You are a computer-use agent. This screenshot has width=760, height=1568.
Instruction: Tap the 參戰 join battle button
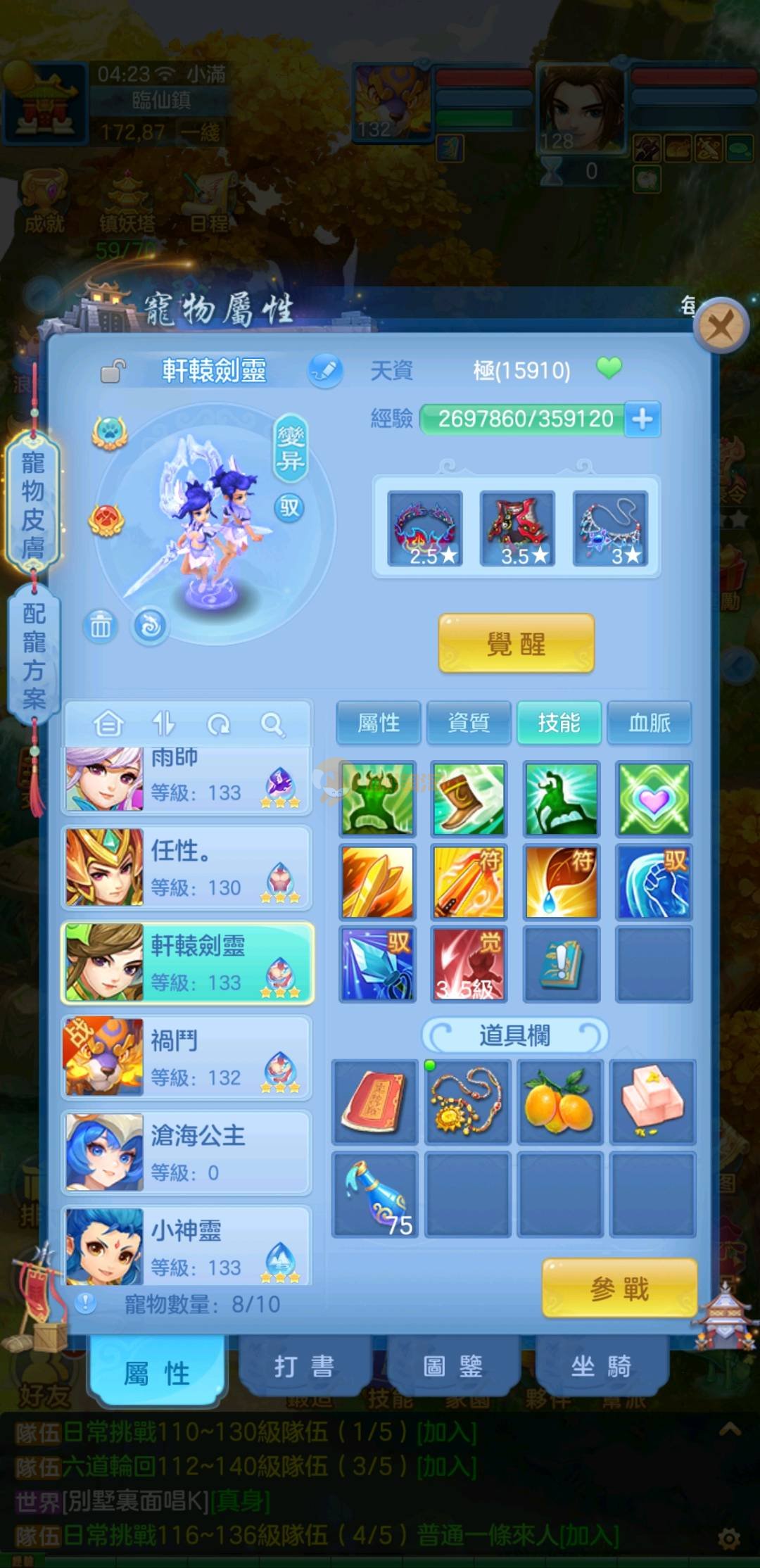click(x=619, y=1289)
